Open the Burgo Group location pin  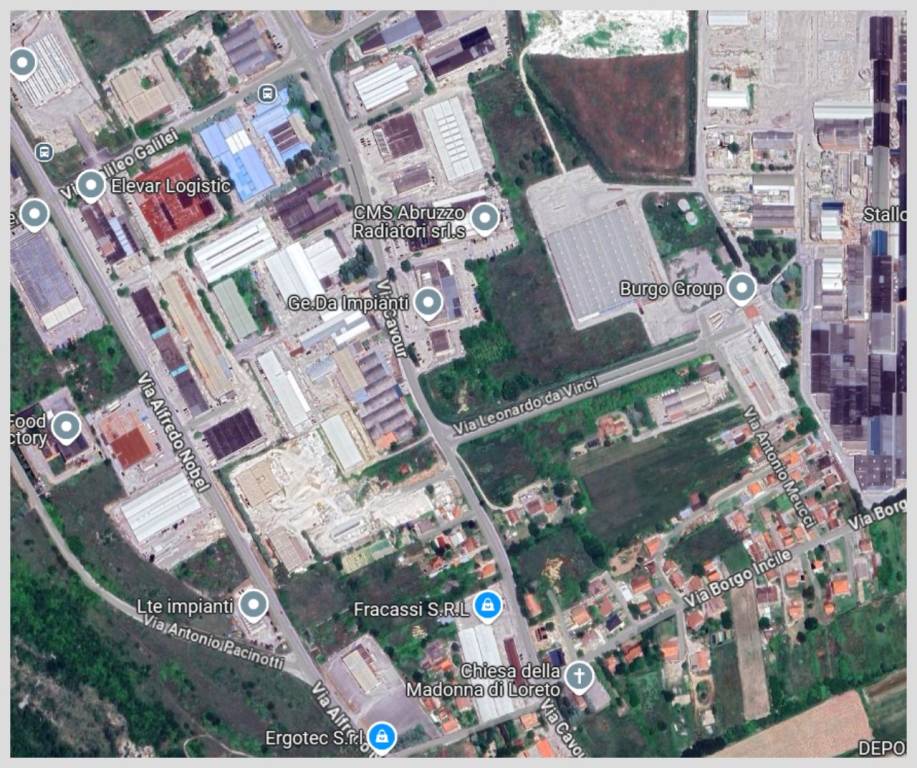click(x=741, y=288)
